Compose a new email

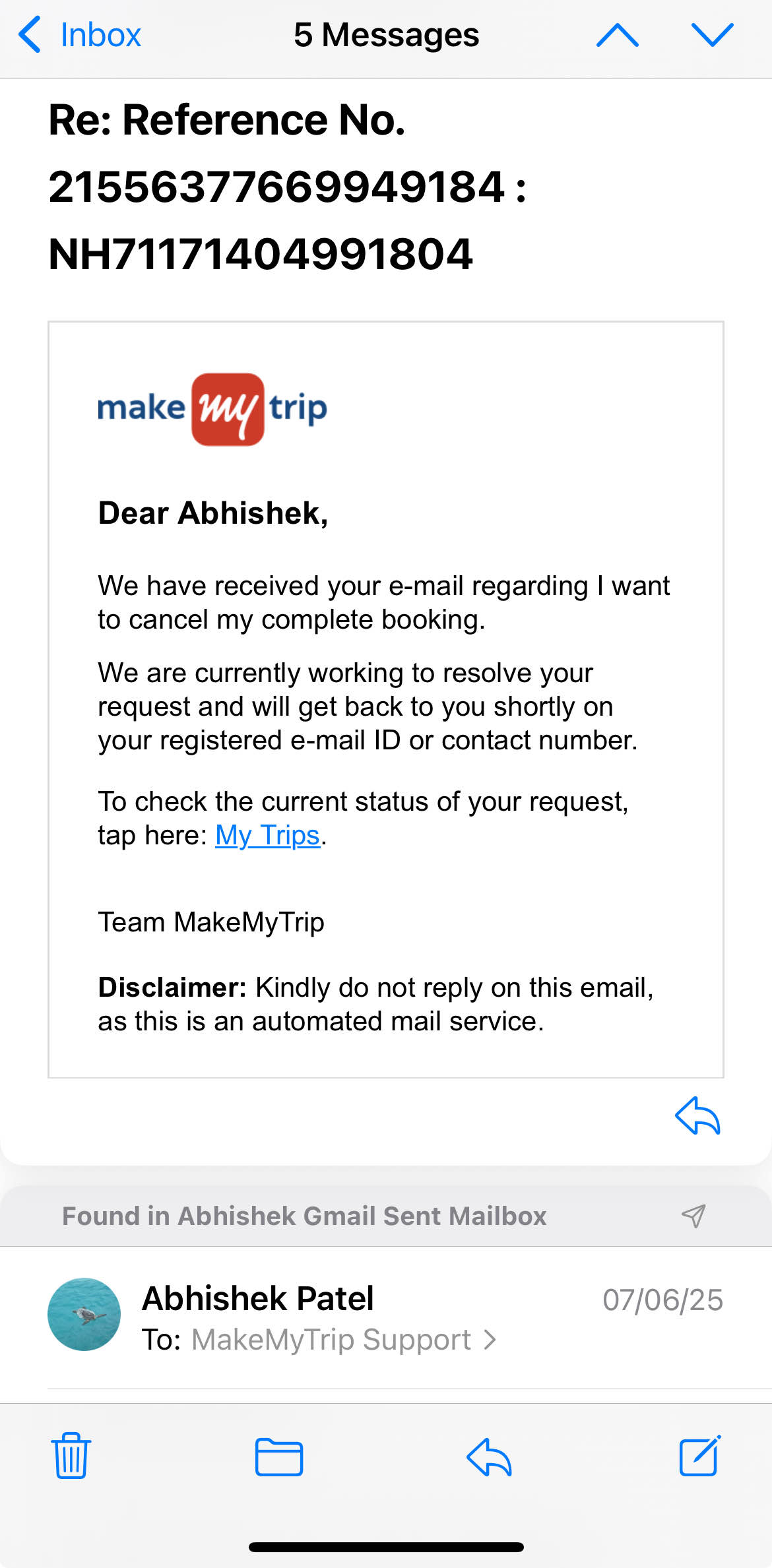[699, 1456]
